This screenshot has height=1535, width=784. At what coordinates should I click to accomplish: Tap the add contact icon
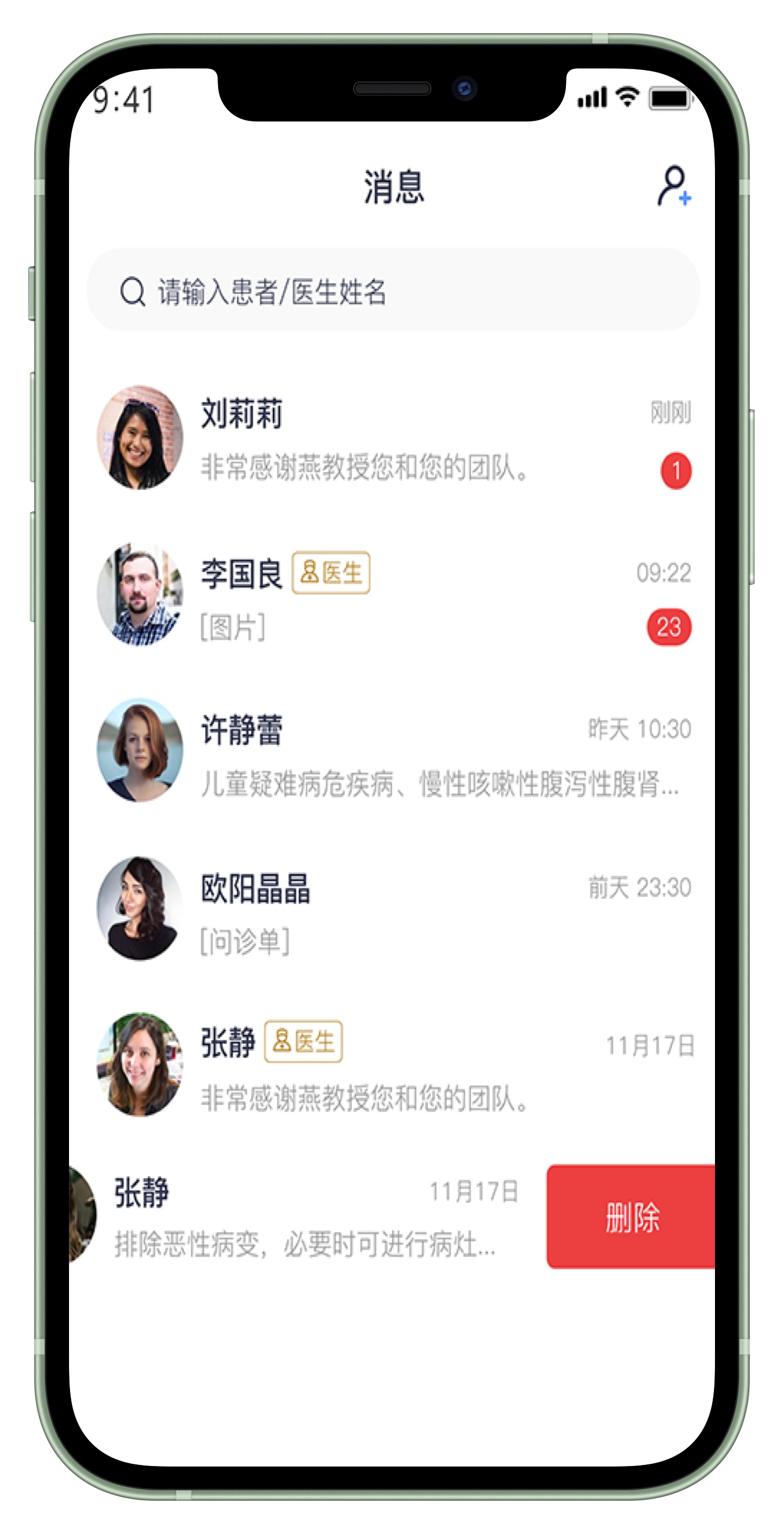pyautogui.click(x=673, y=186)
